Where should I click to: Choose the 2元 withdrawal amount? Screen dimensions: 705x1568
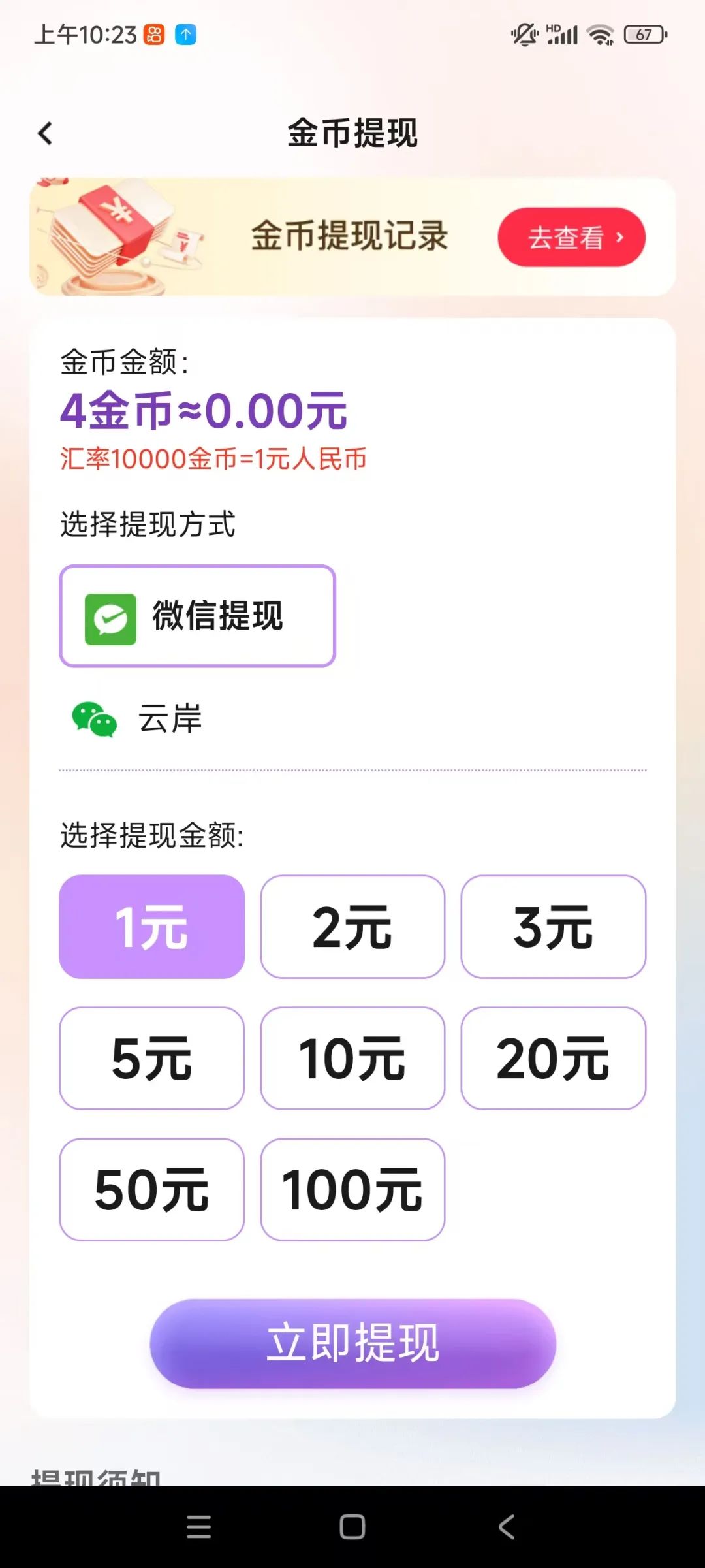click(352, 927)
